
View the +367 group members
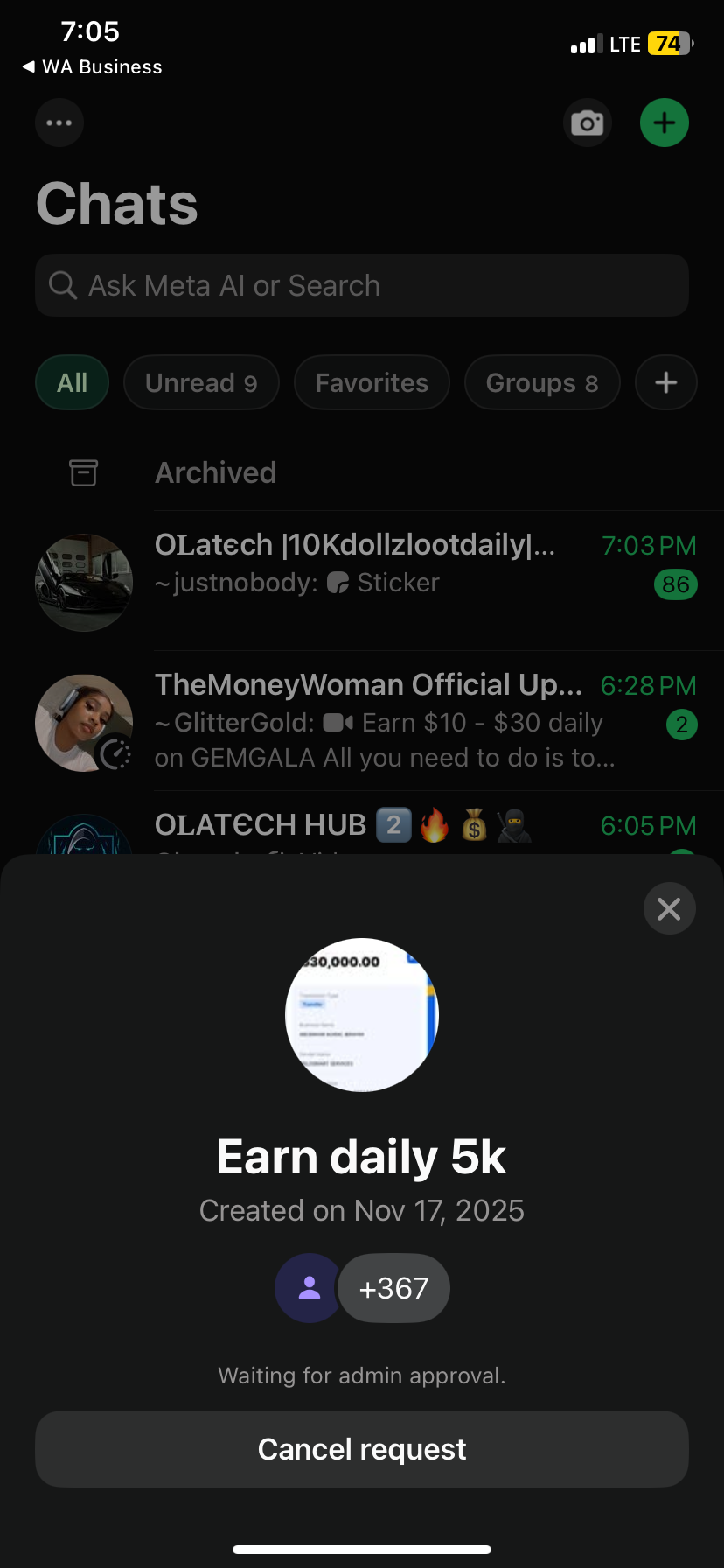point(393,1288)
